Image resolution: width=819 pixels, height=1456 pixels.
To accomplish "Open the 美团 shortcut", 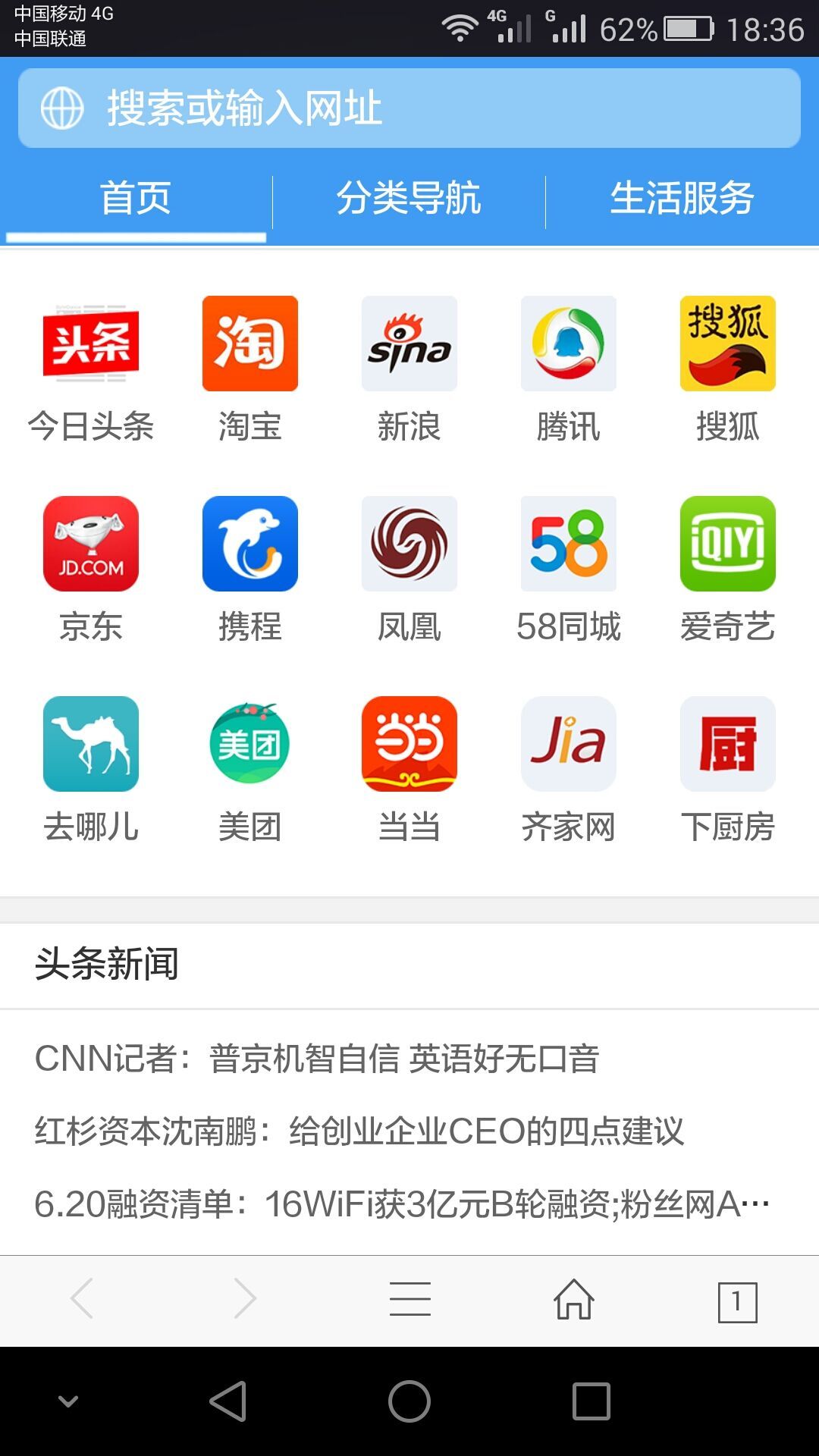I will click(250, 769).
